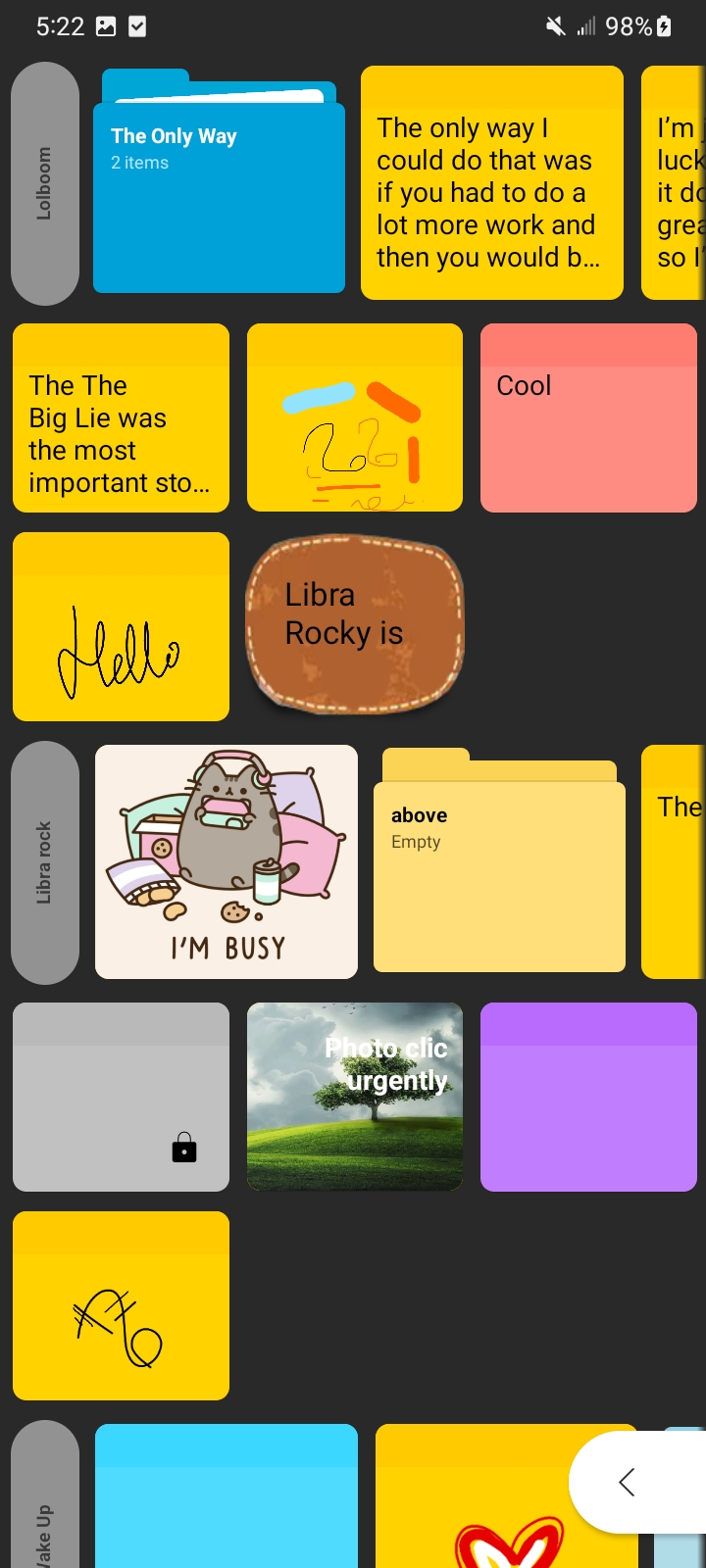Open the blank purple note

pos(588,1098)
